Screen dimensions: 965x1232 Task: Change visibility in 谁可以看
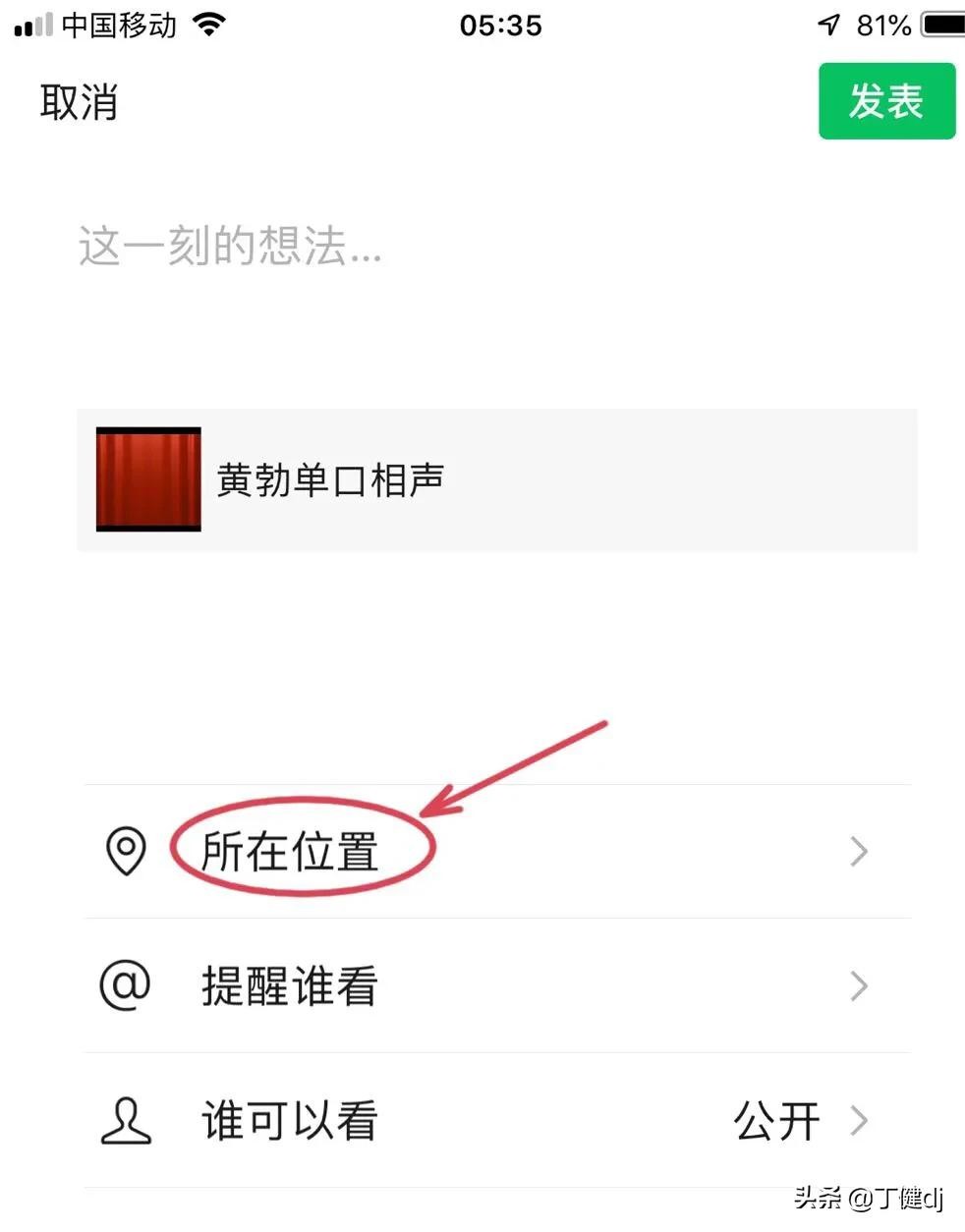tap(496, 1120)
